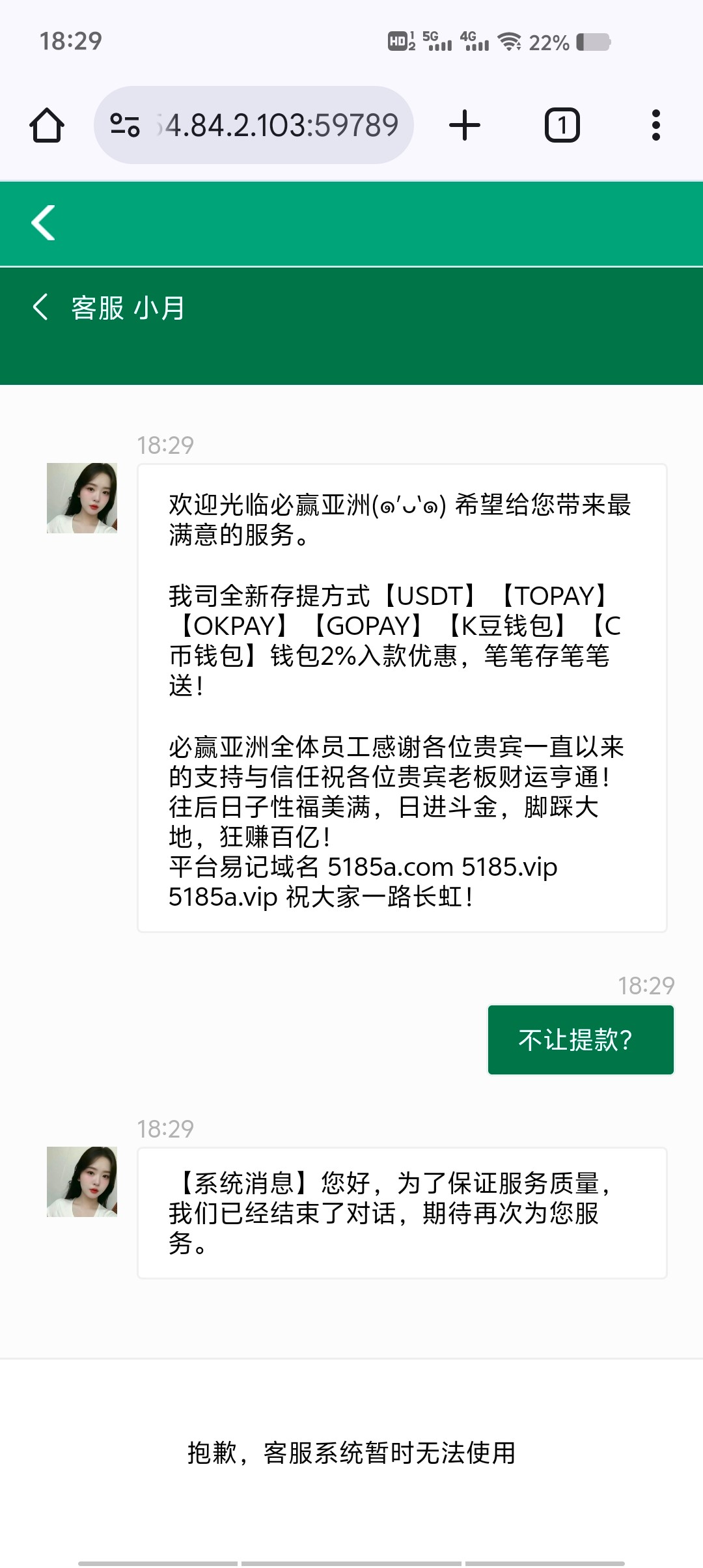Viewport: 703px width, 1568px height.
Task: Go back using the top green bar arrow
Action: [44, 223]
